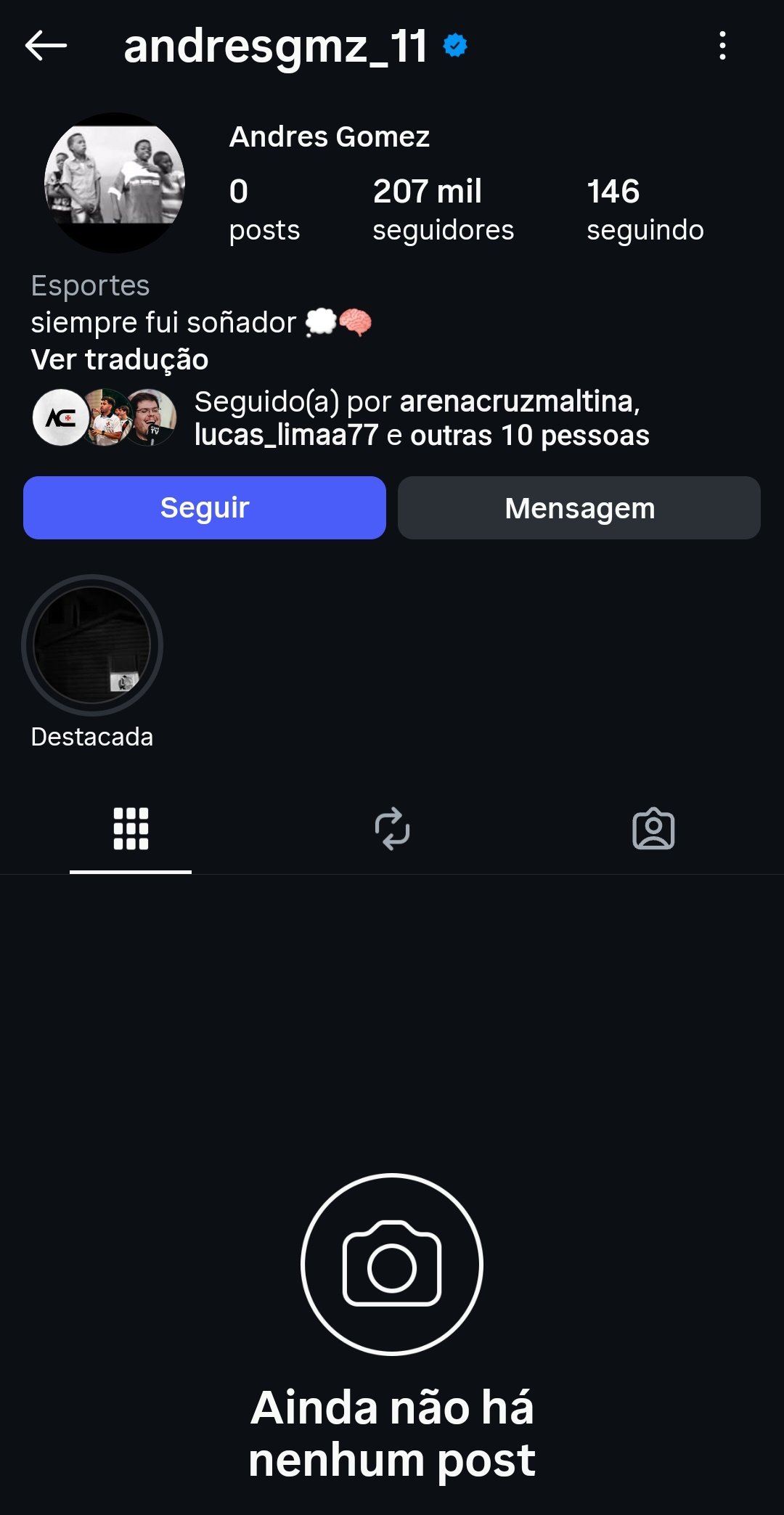Send a message via Mensagem
The image size is (784, 1515).
click(579, 508)
